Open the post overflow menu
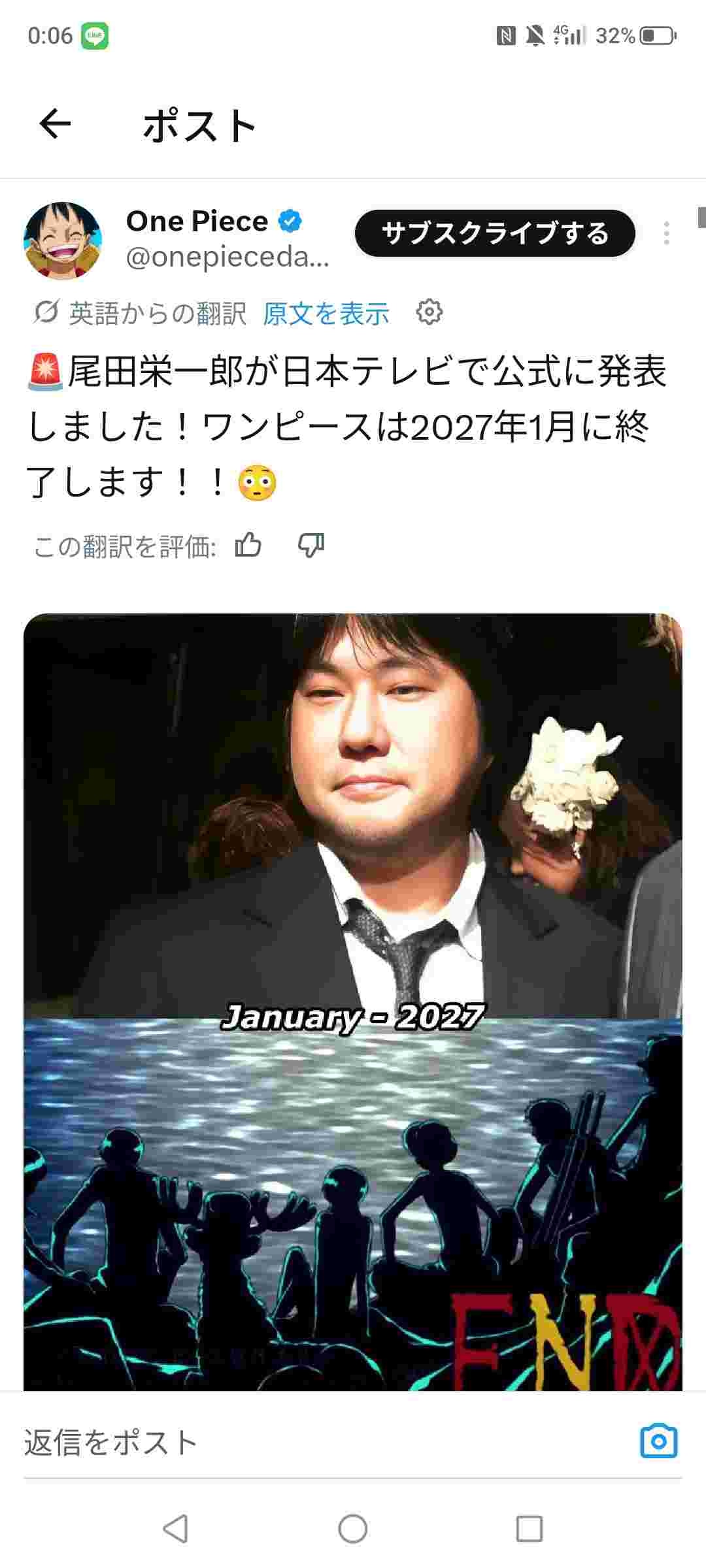Image resolution: width=706 pixels, height=1568 pixels. (x=666, y=233)
